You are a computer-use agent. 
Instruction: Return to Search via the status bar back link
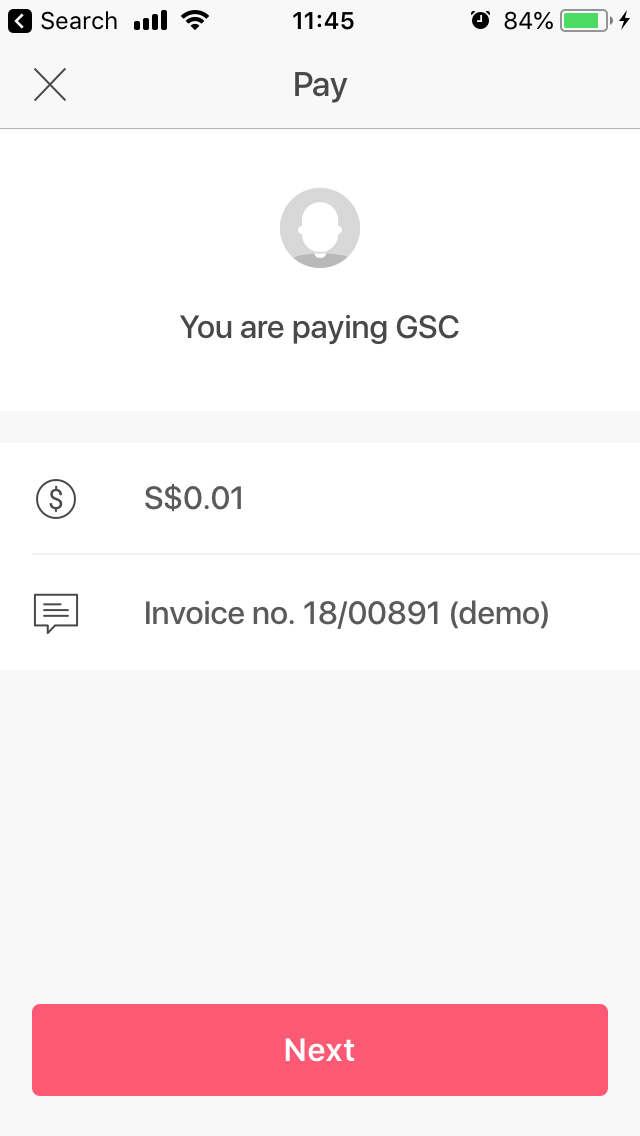tap(62, 21)
